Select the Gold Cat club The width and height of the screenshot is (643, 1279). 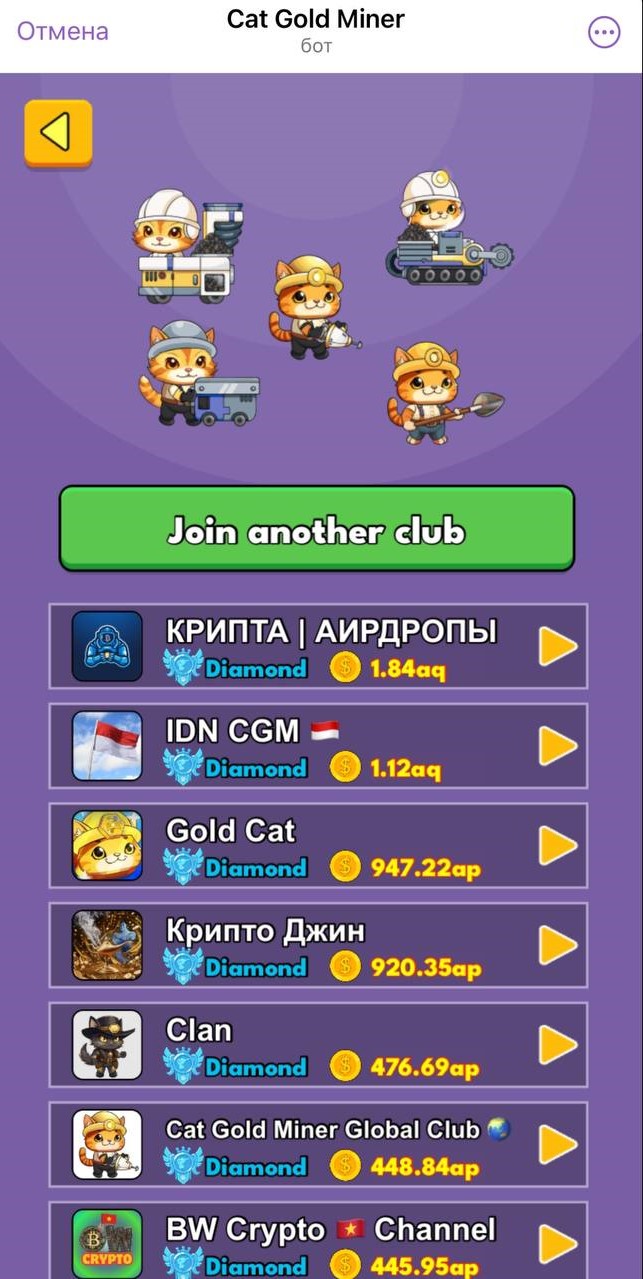(318, 846)
